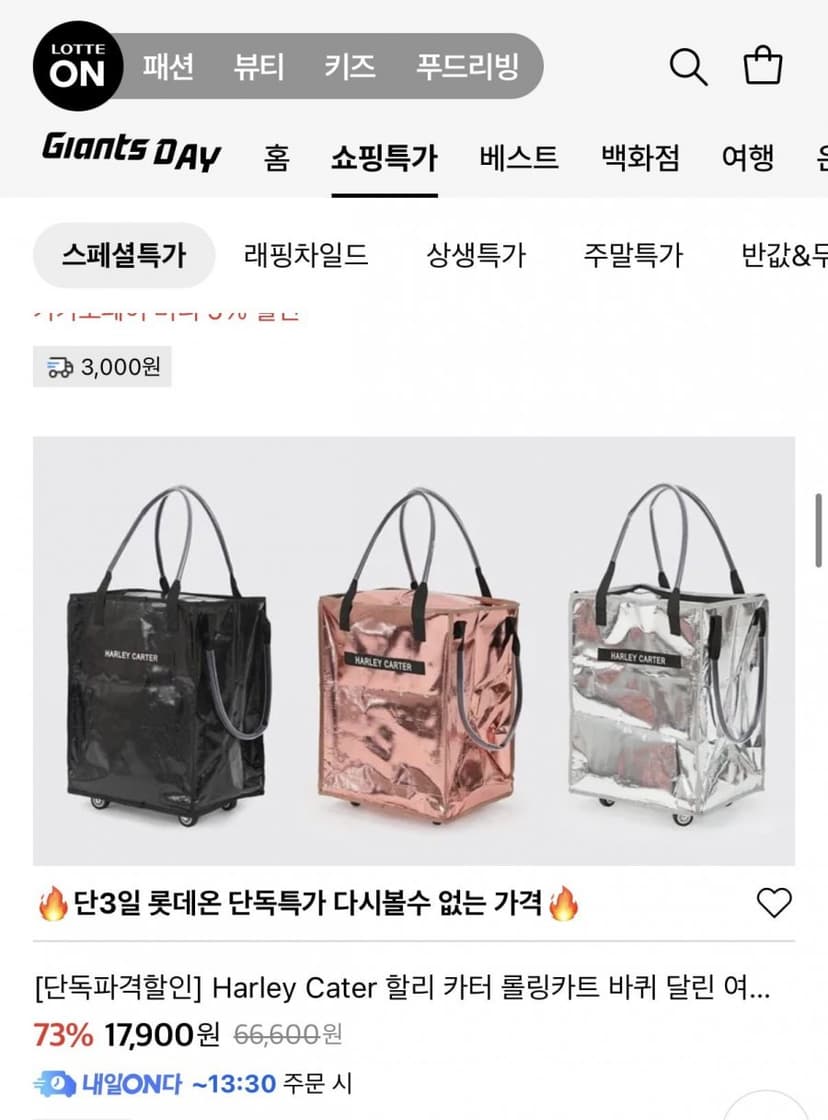Open the shopping bag cart
Viewport: 828px width, 1120px height.
pyautogui.click(x=762, y=66)
